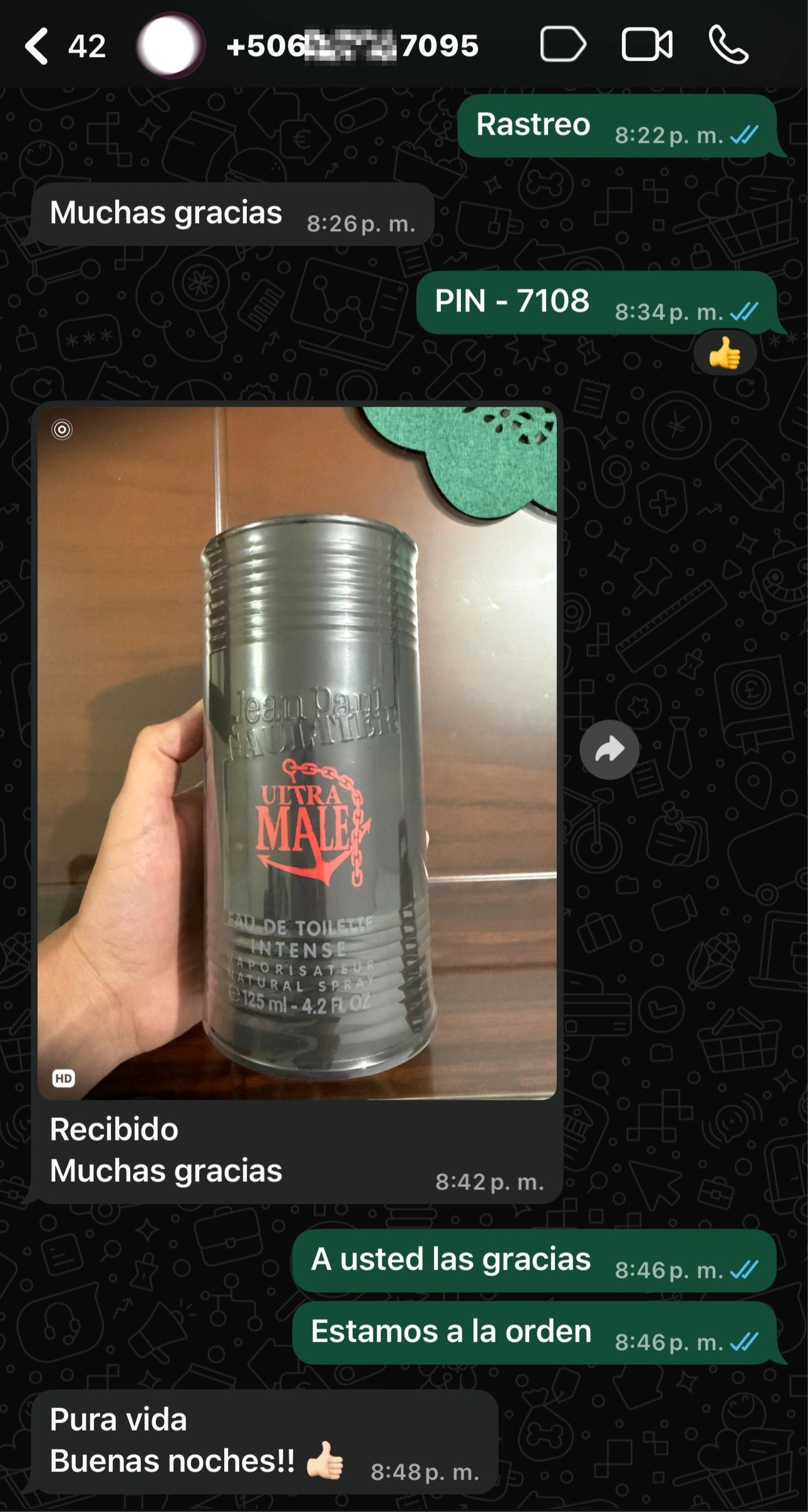Start a voice call
The image size is (808, 1512).
coord(728,45)
